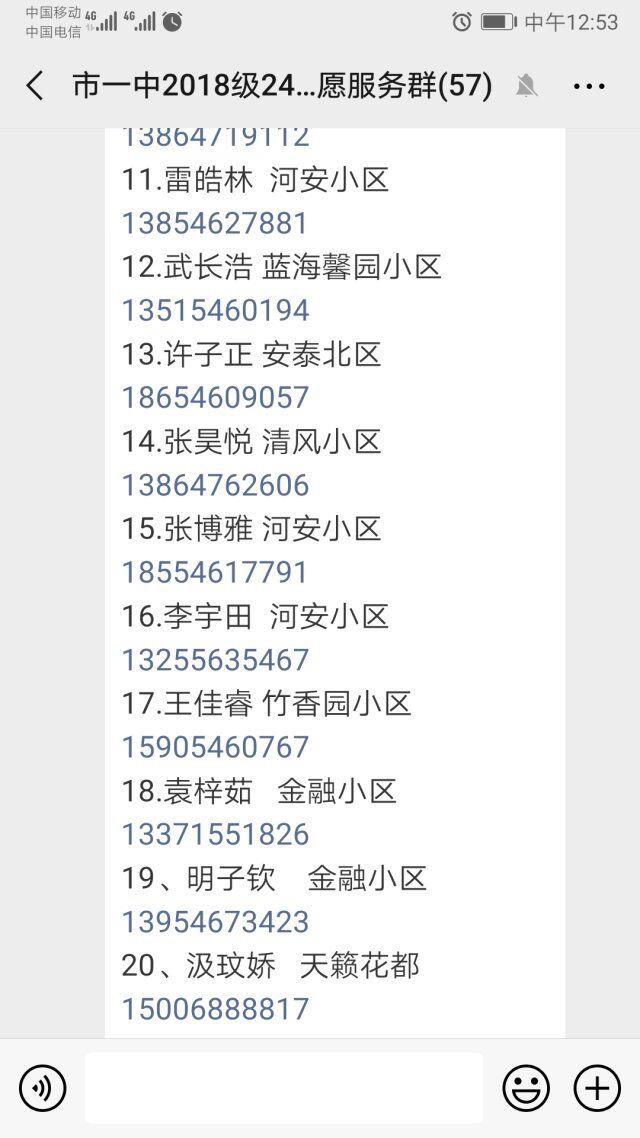640x1138 pixels.
Task: Open the plus attachment menu
Action: coord(597,1088)
